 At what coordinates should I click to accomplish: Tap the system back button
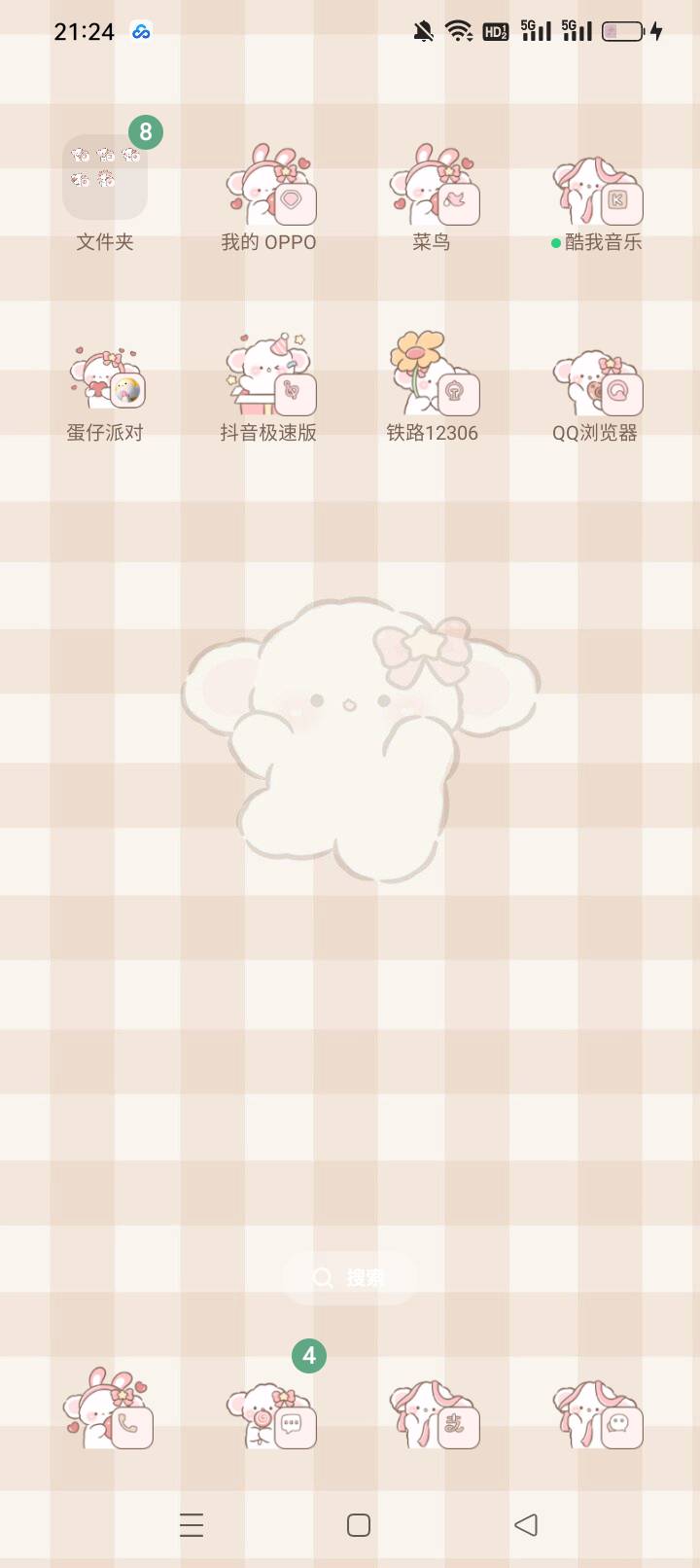click(x=525, y=1524)
